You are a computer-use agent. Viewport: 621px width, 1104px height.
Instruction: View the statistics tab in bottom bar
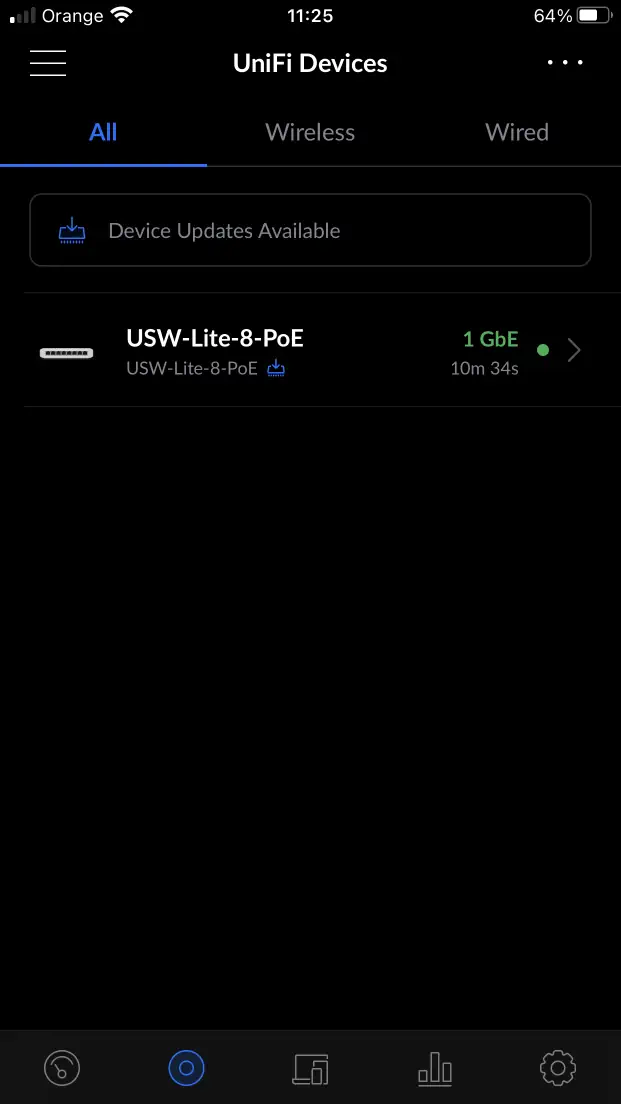pyautogui.click(x=434, y=1068)
